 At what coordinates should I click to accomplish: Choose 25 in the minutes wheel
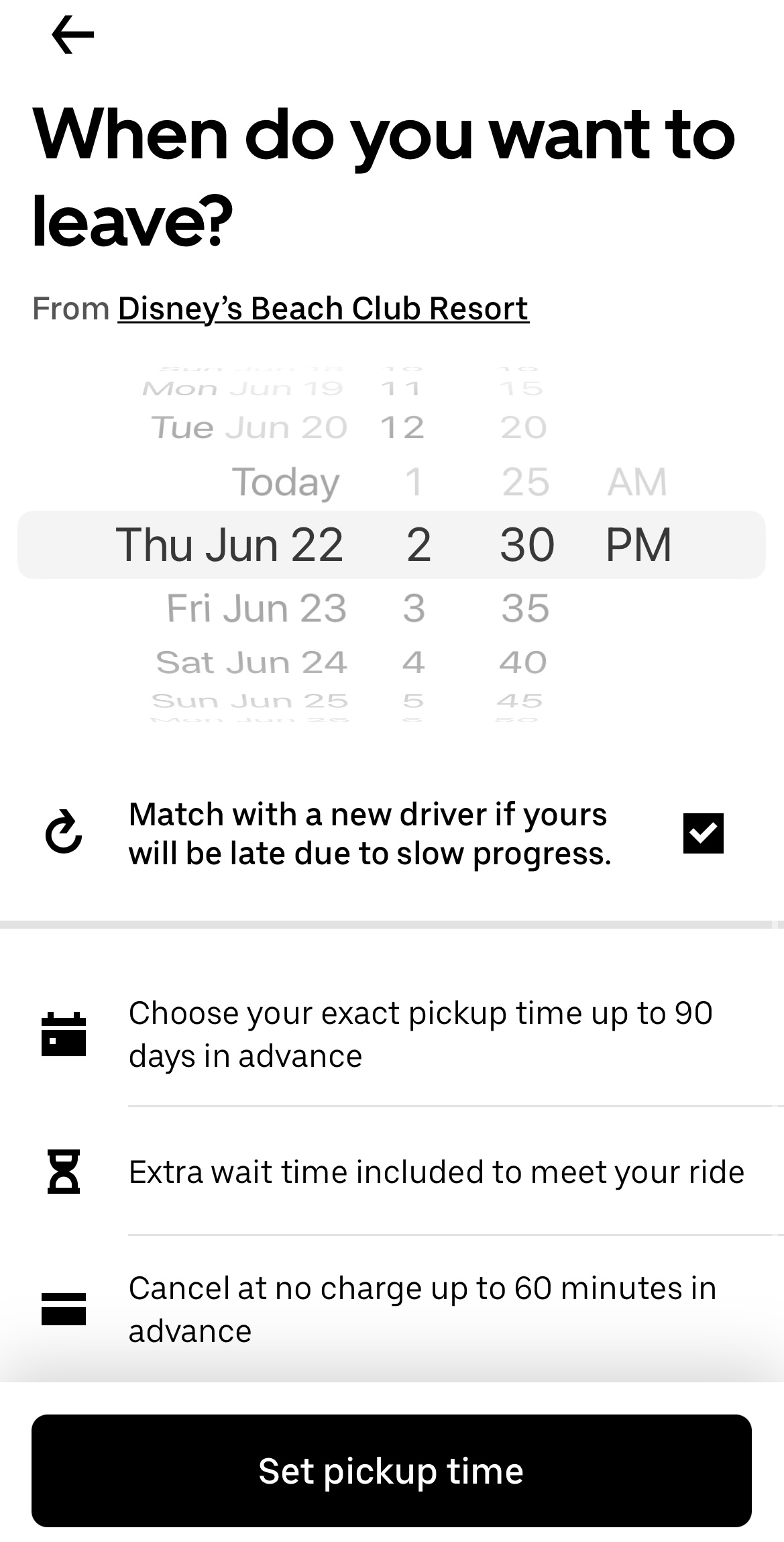coord(526,482)
